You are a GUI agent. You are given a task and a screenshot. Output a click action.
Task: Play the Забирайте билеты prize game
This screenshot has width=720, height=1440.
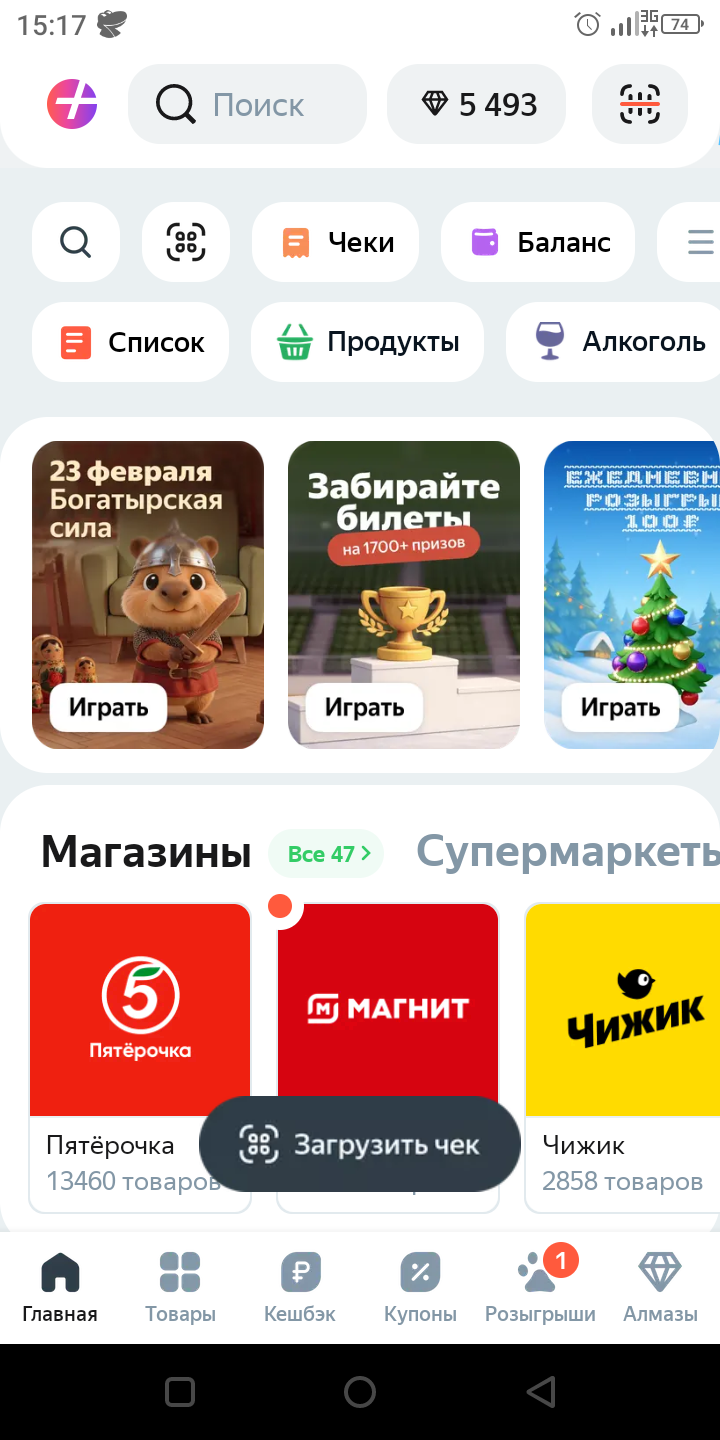[x=364, y=707]
